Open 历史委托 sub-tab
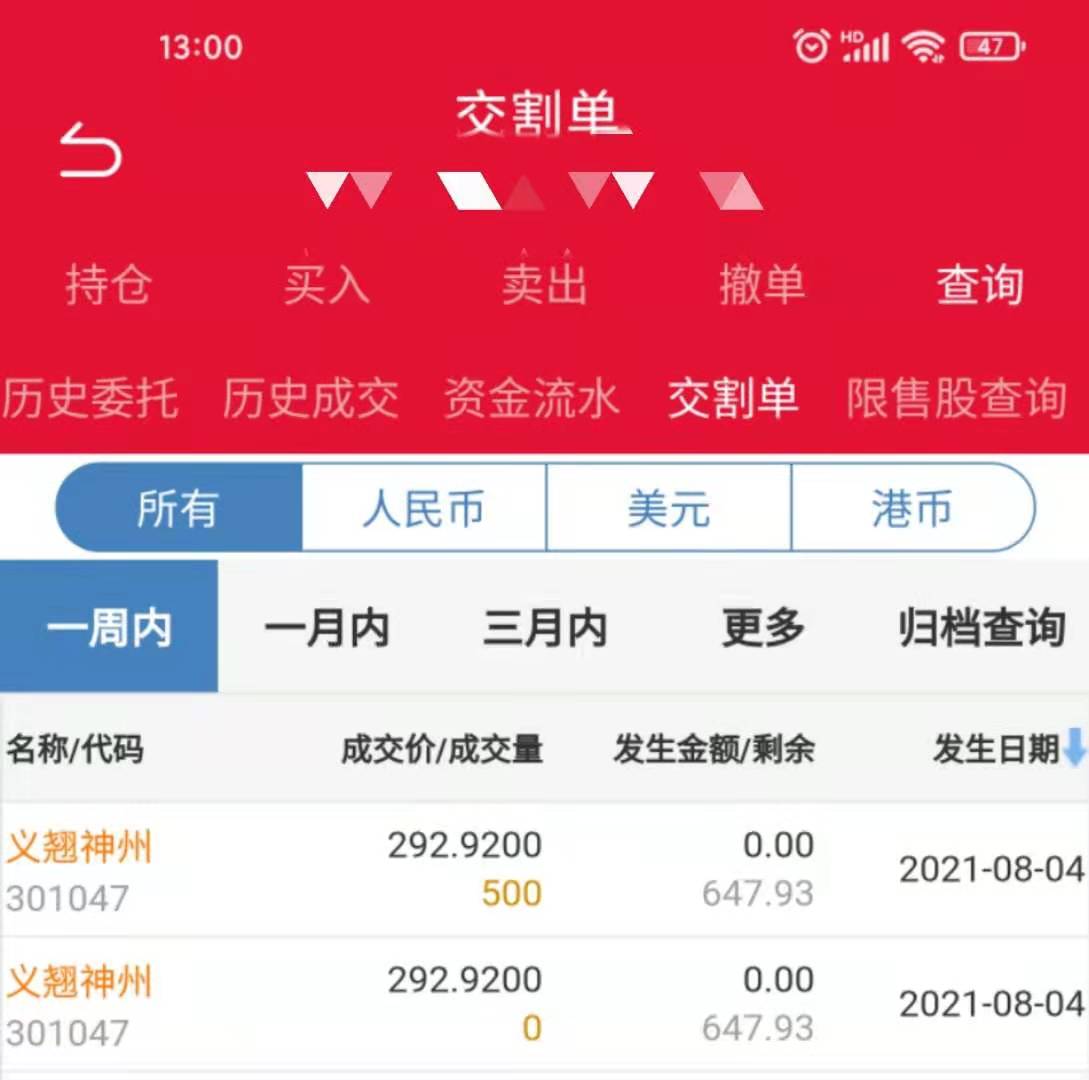The width and height of the screenshot is (1089, 1080). pos(90,399)
